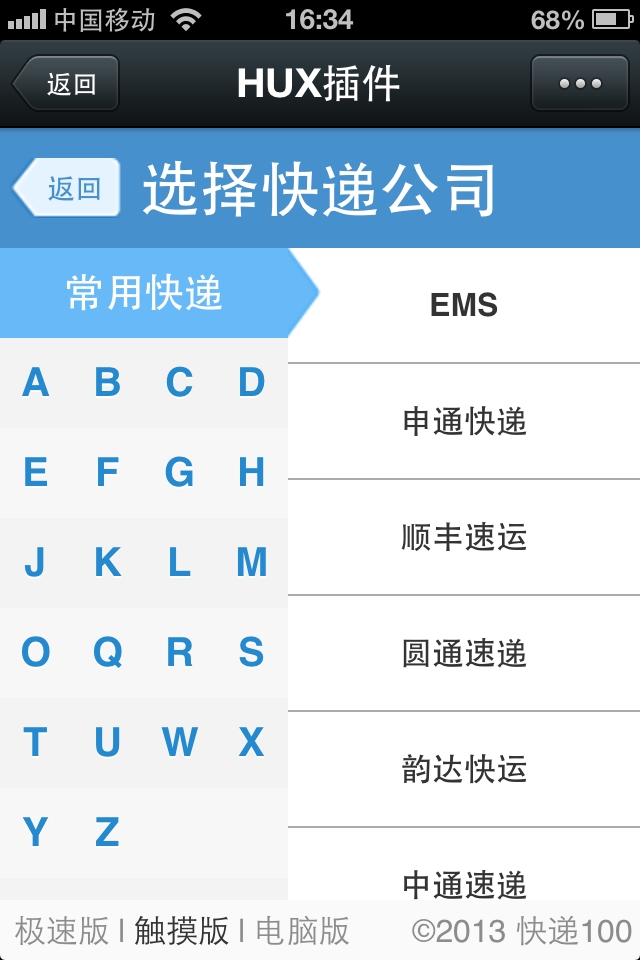The width and height of the screenshot is (640, 960).
Task: Jump to couriers starting with S
Action: (251, 653)
